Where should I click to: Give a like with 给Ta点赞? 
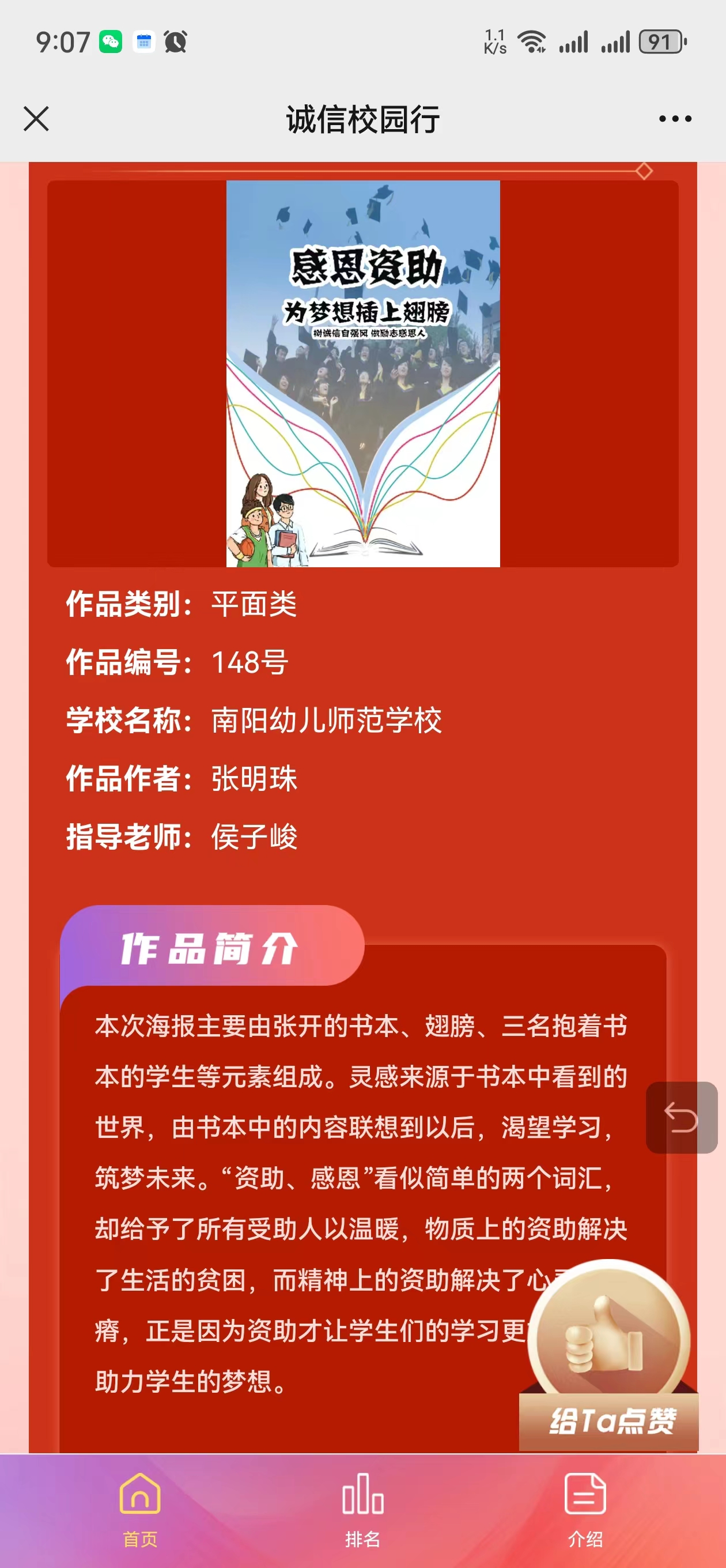[608, 1358]
